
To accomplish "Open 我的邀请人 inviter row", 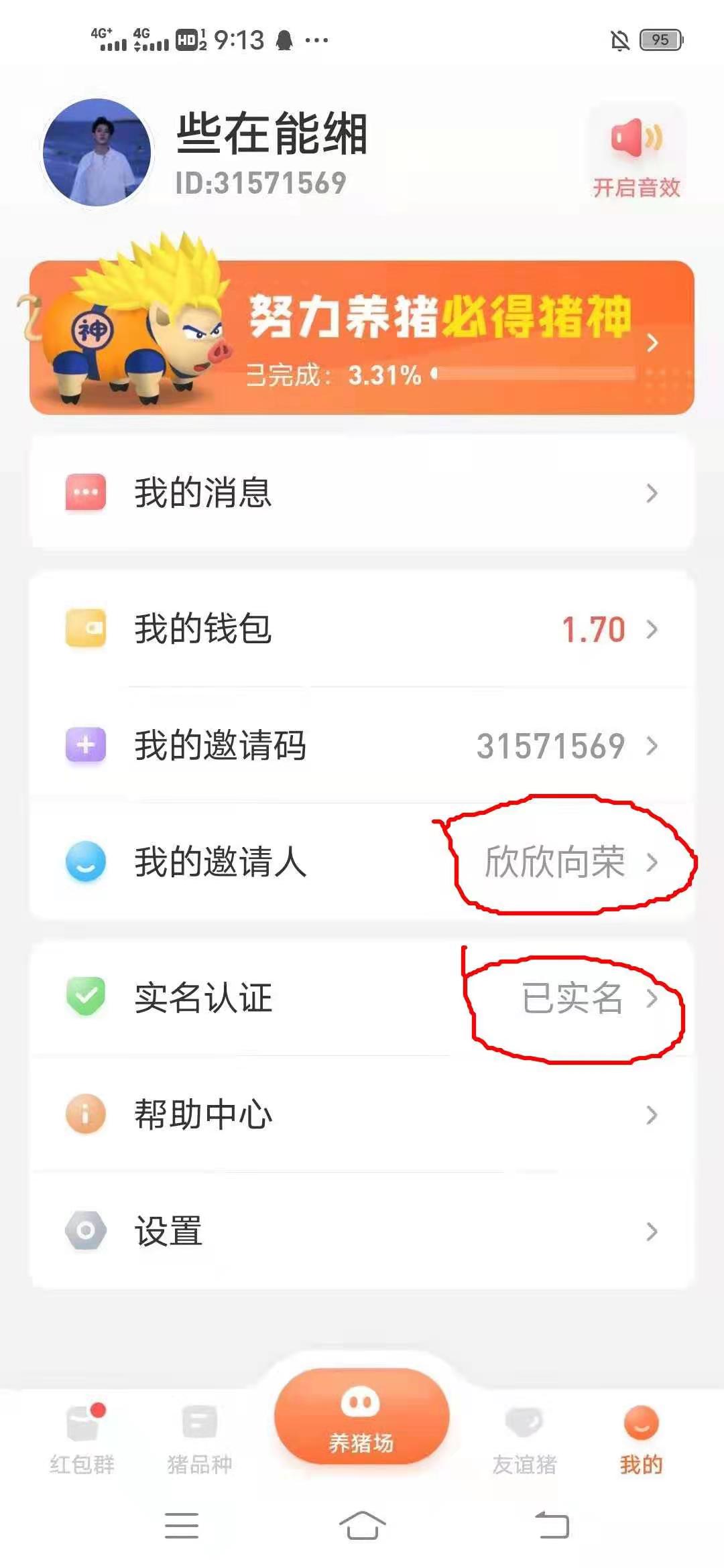I will click(362, 862).
